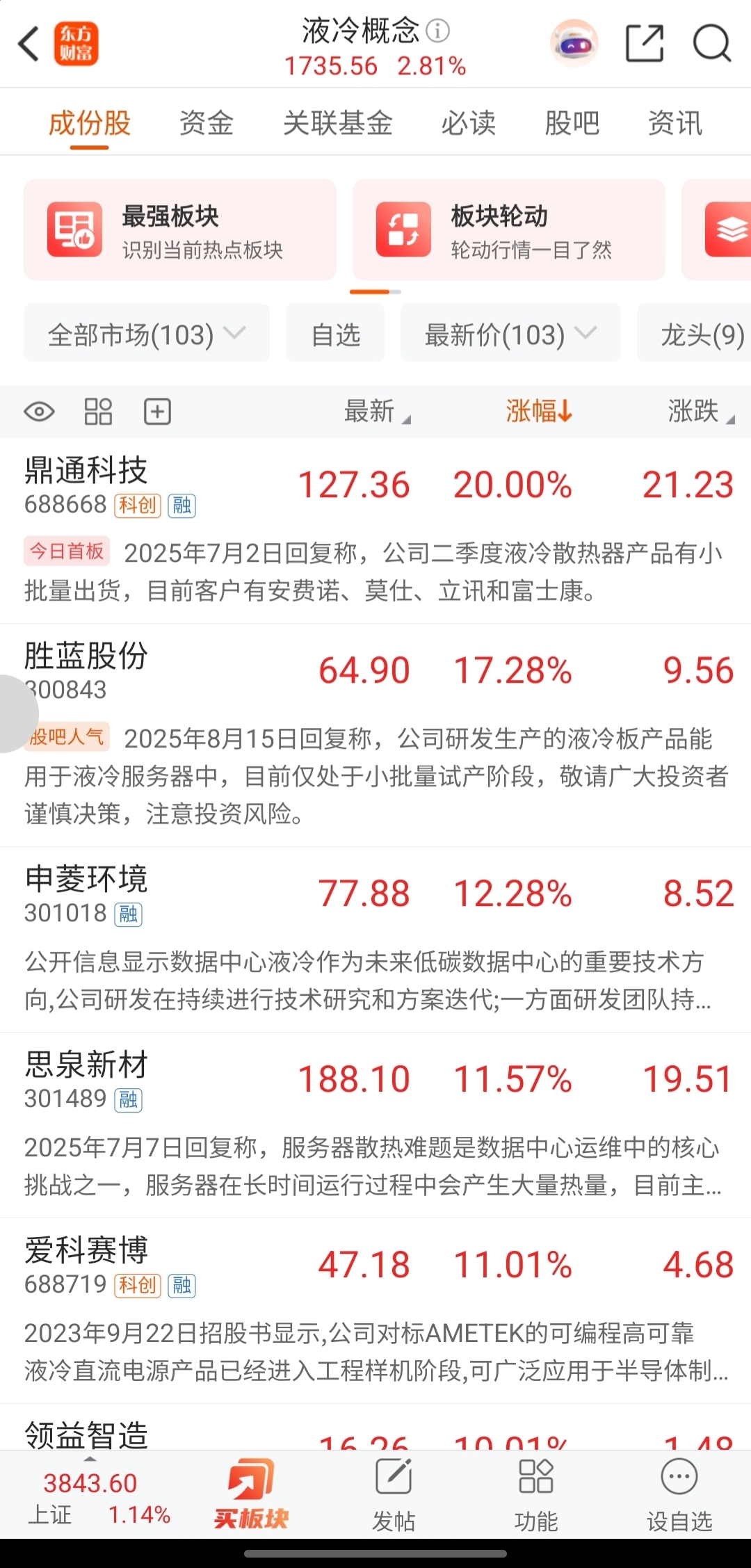Toggle the eye visibility icon

click(x=39, y=412)
